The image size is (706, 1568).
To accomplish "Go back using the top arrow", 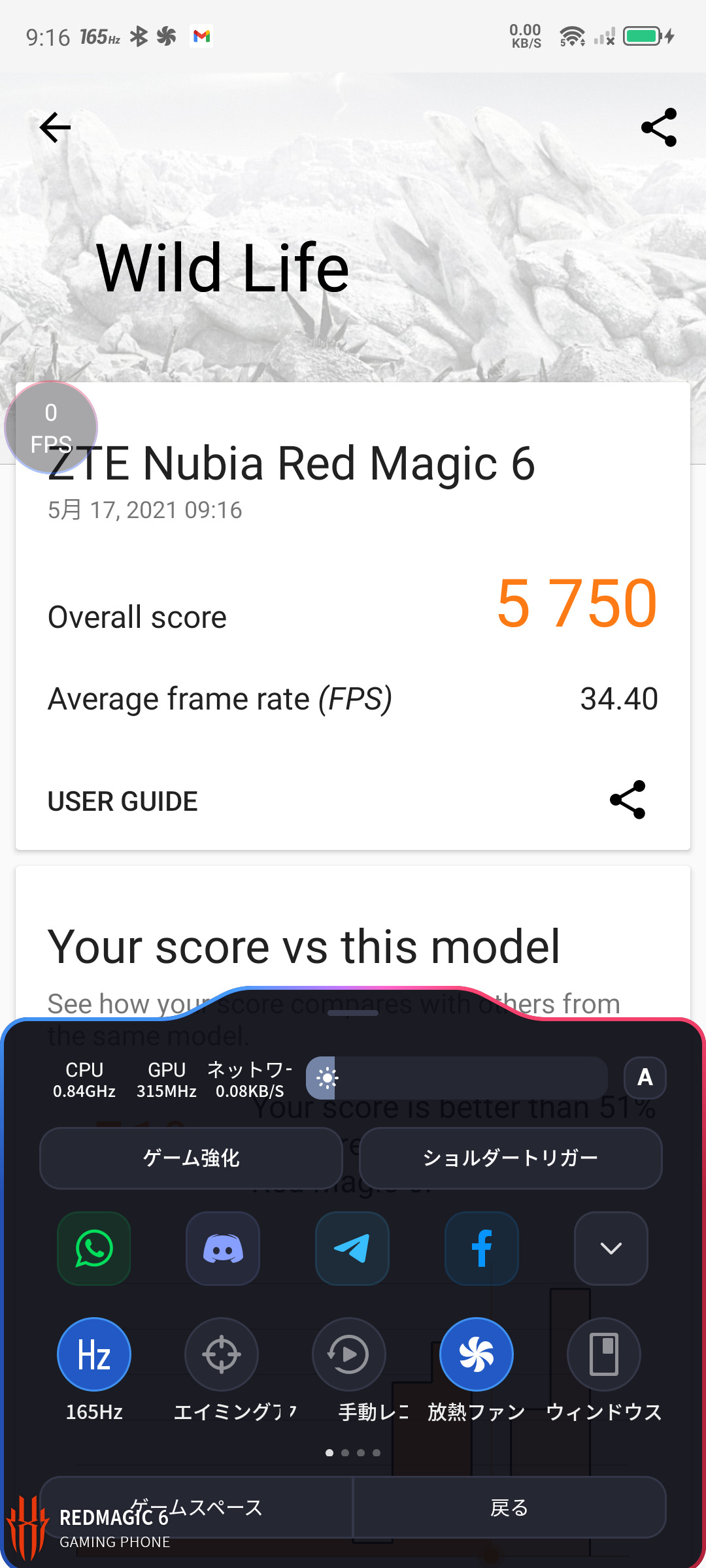I will click(55, 127).
